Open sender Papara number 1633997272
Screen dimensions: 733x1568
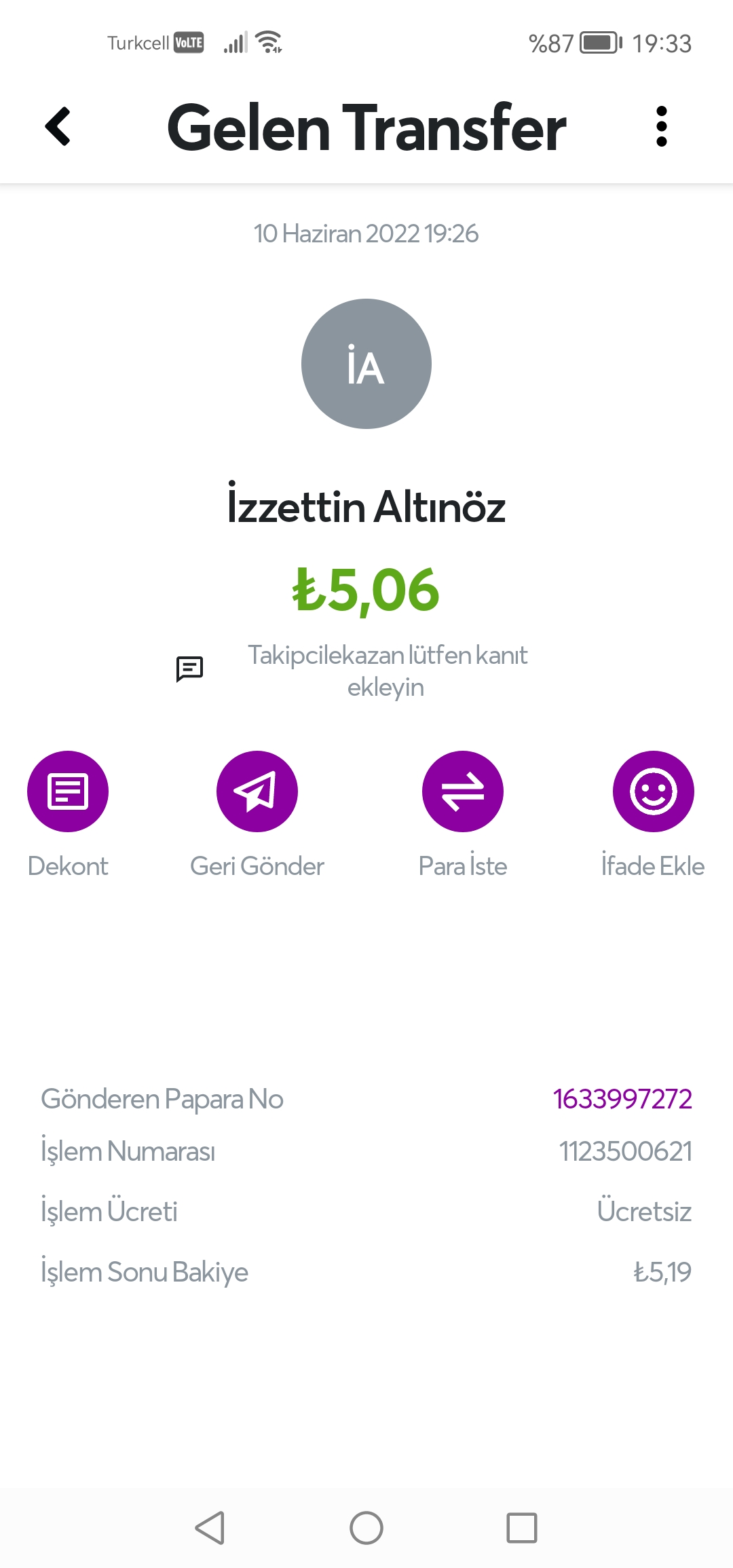pyautogui.click(x=622, y=1099)
